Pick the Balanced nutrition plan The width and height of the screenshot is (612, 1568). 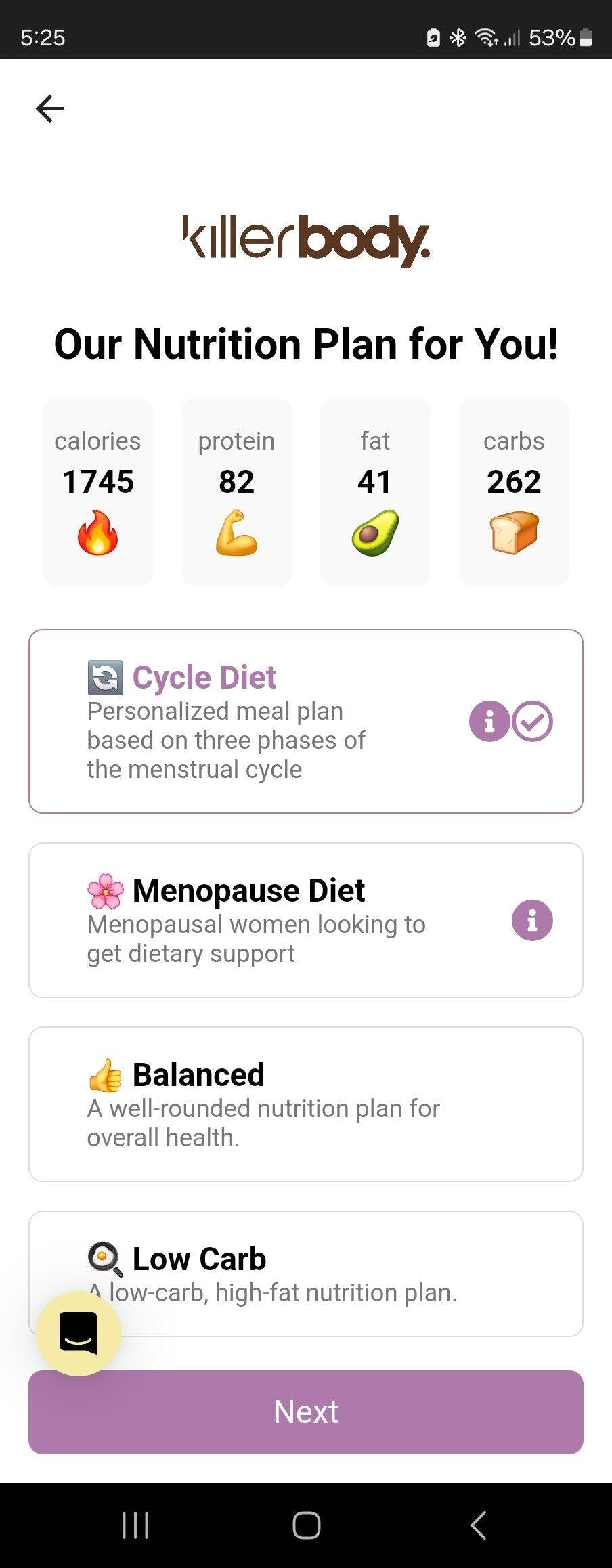(x=305, y=1104)
